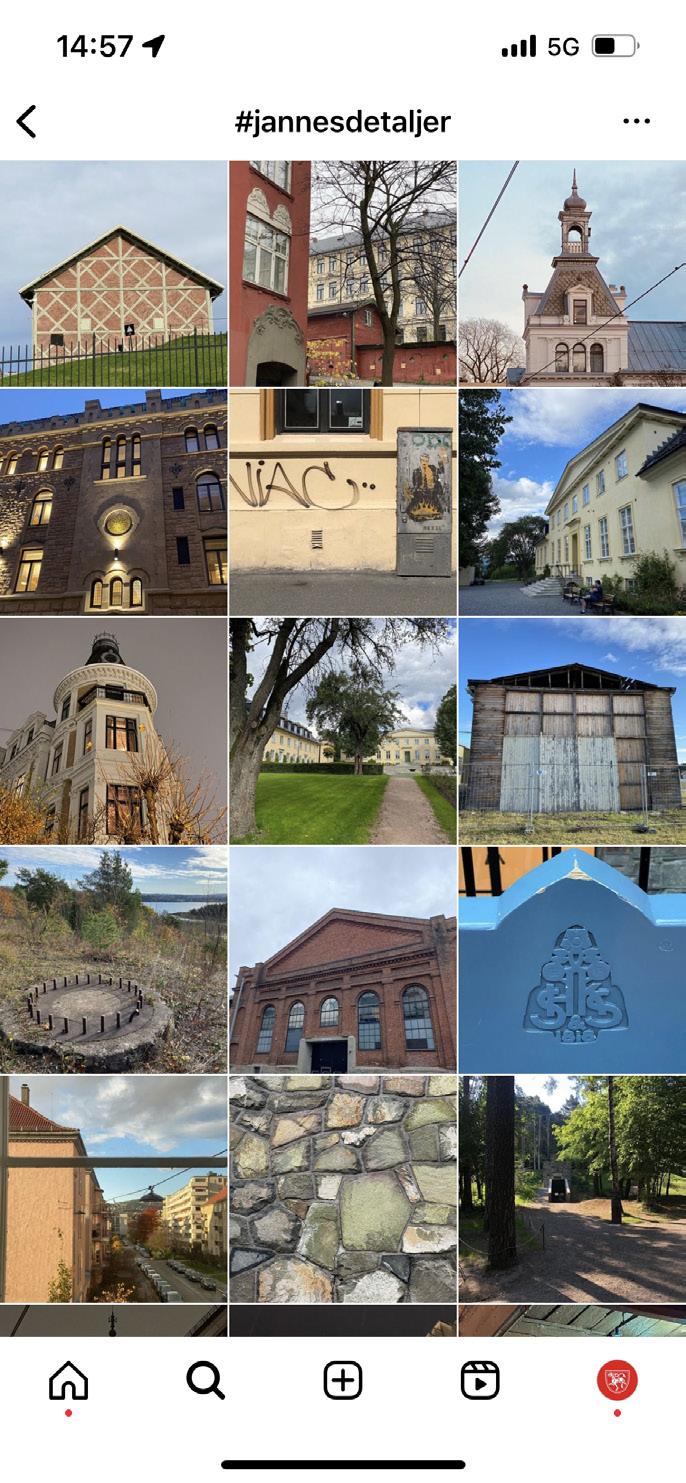View the yellow manor behind the park path

point(343,731)
